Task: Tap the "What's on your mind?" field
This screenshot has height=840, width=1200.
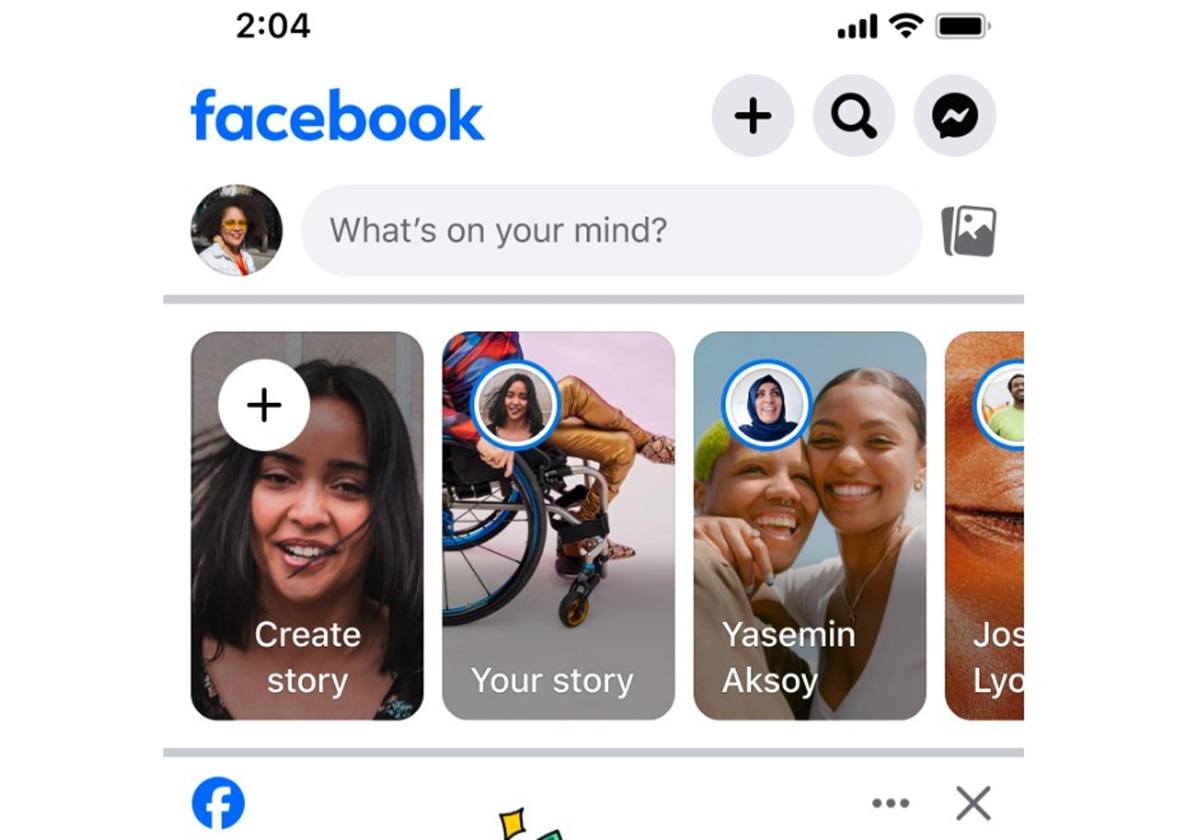Action: tap(610, 231)
